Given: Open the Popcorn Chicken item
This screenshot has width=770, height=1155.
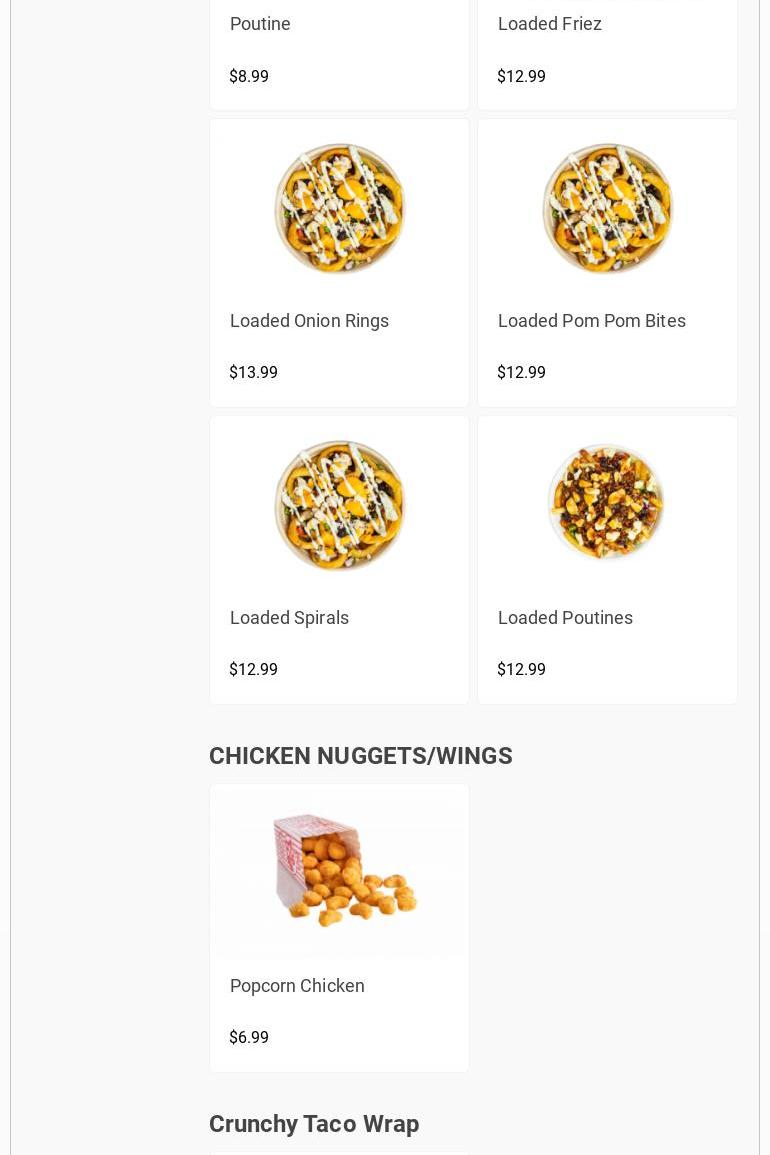Looking at the screenshot, I should (x=338, y=928).
